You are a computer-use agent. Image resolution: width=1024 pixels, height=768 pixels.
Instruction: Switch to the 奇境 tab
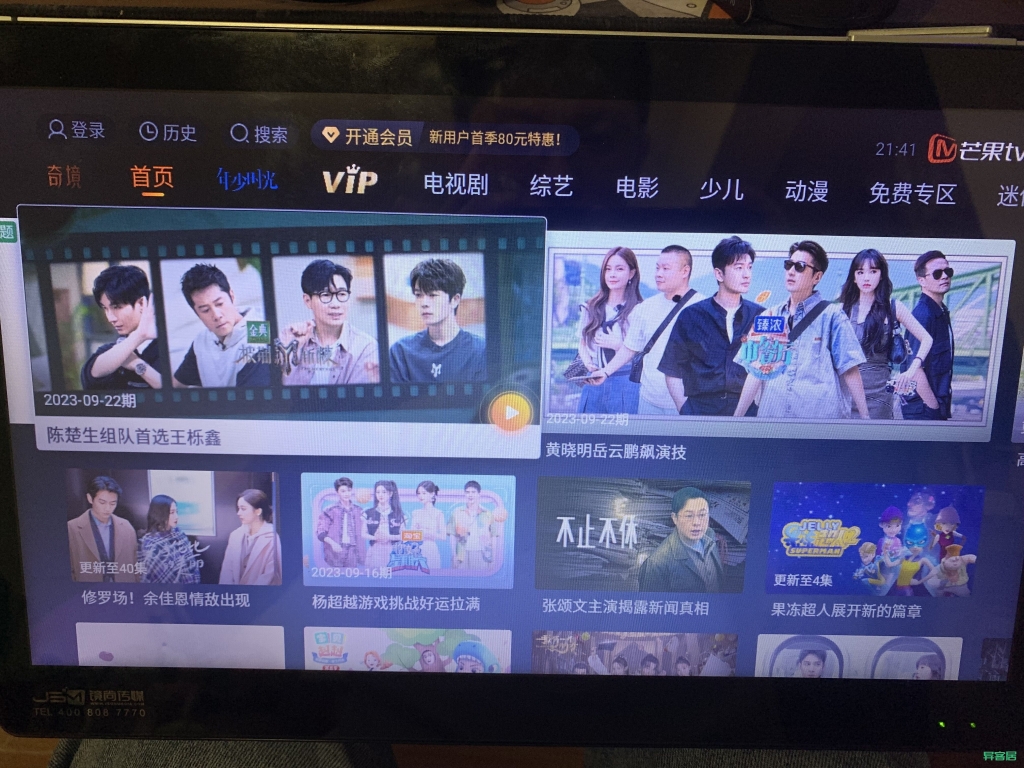click(x=64, y=177)
